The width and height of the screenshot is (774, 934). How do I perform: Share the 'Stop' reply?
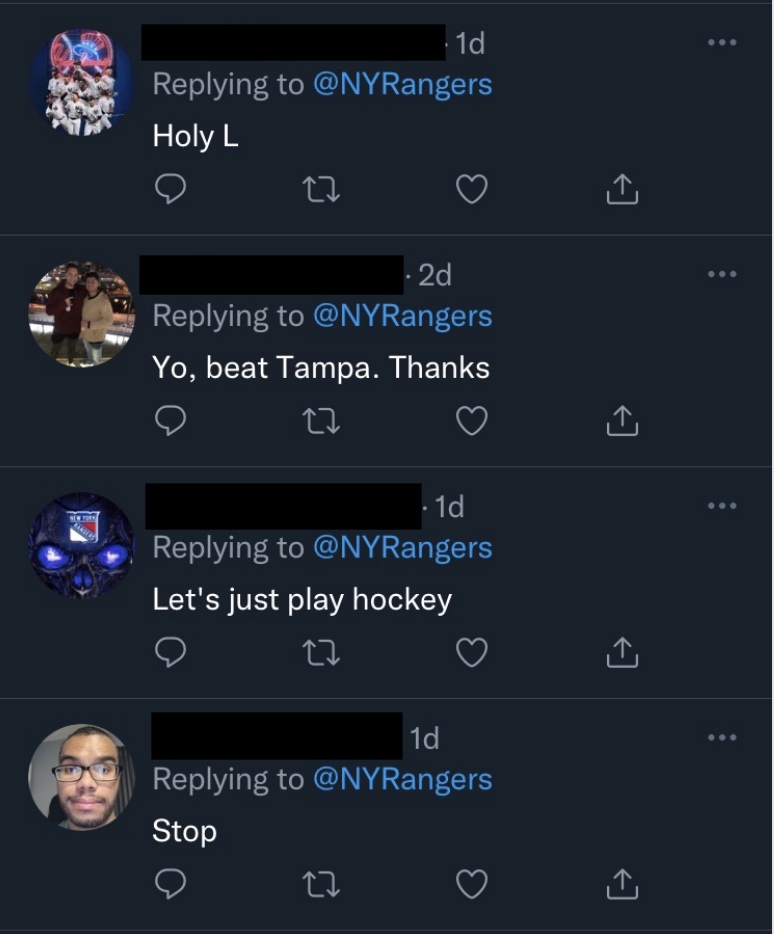click(621, 884)
